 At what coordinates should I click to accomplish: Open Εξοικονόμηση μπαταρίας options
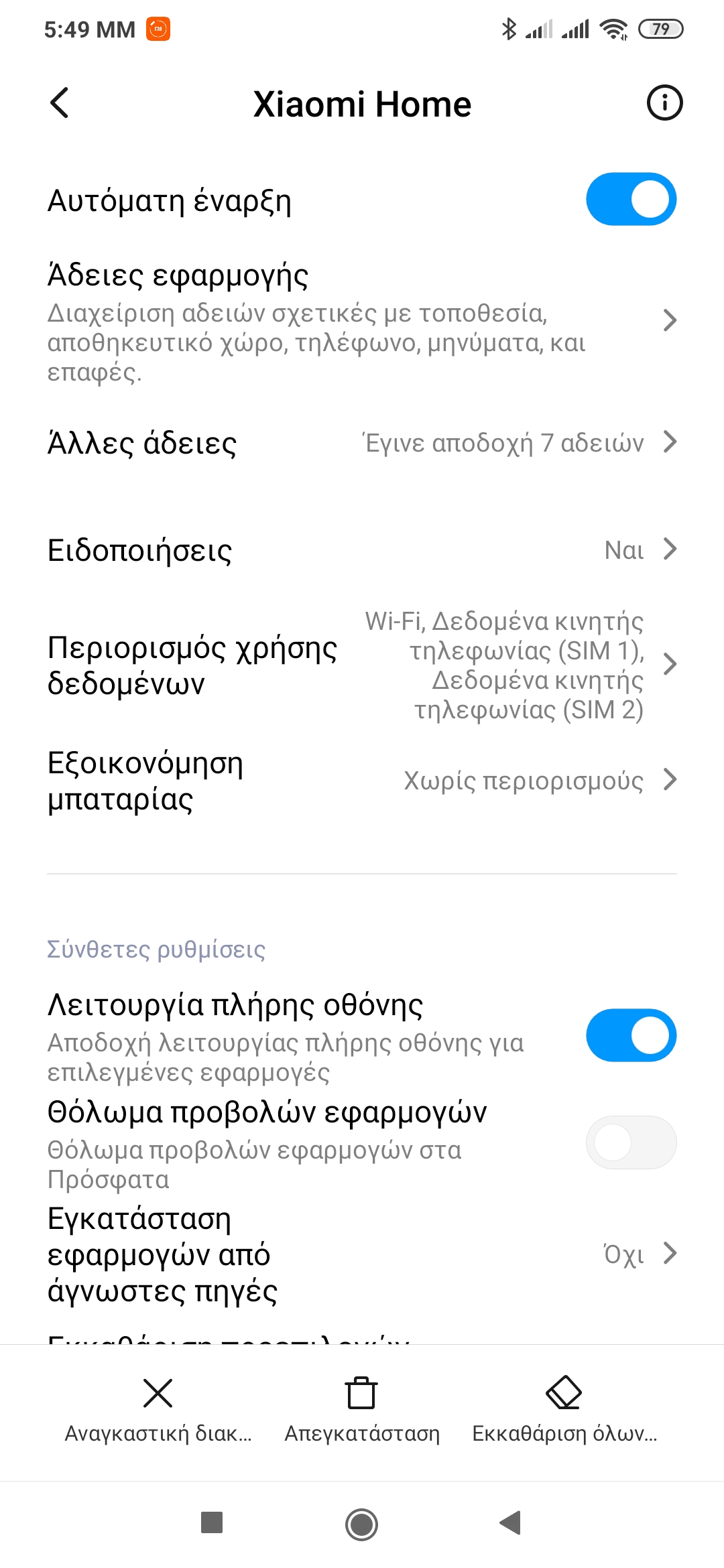click(x=362, y=781)
